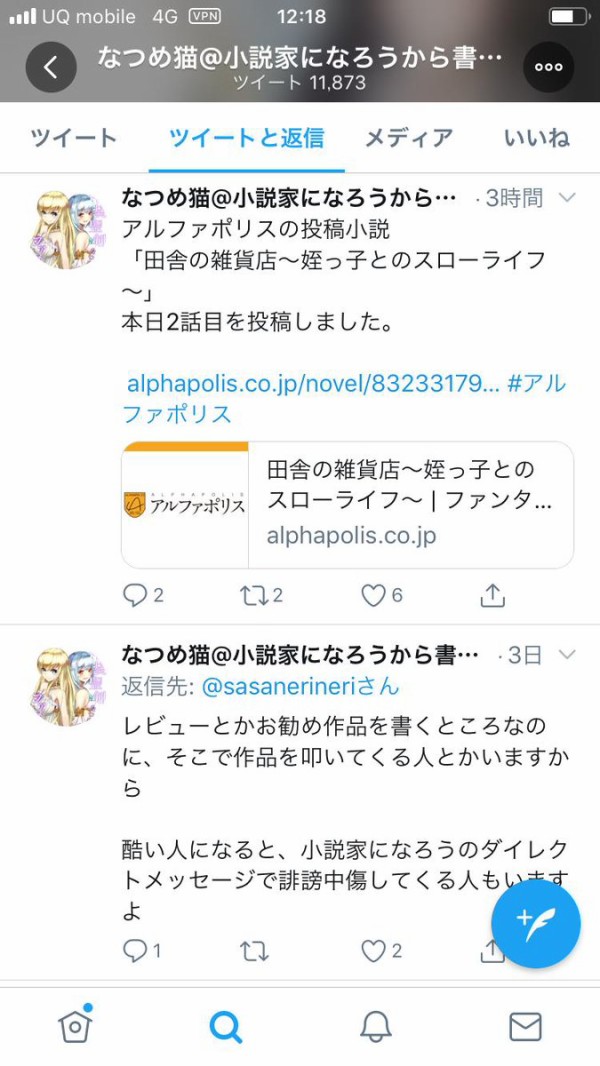Open the @sasanerineri profile link

point(300,687)
